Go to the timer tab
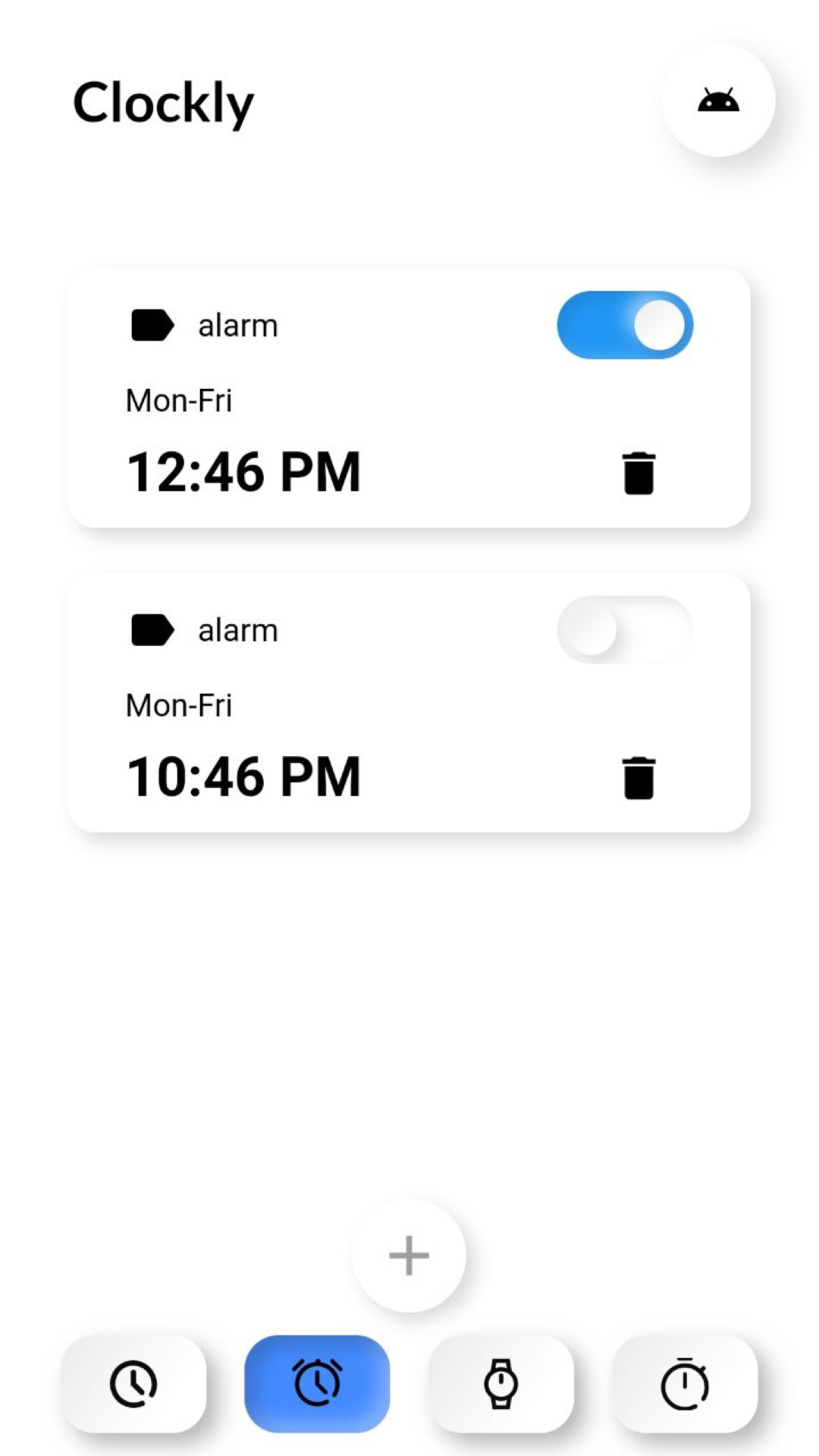 tap(685, 1384)
